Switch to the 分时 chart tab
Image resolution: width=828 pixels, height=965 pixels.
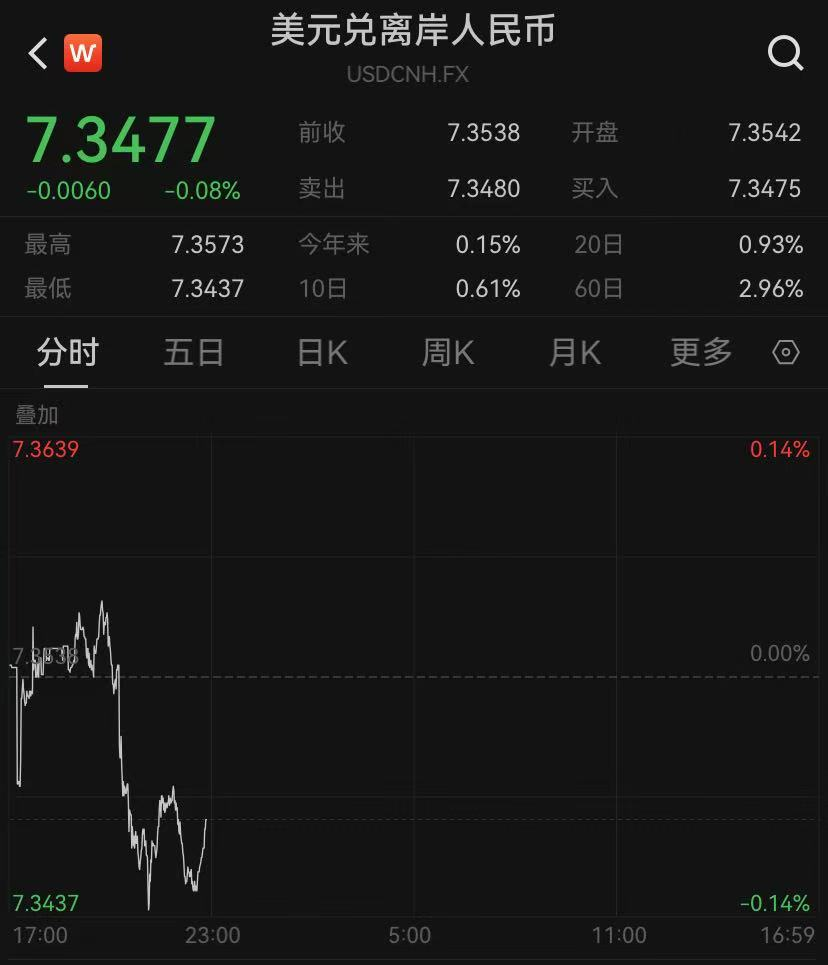[68, 353]
